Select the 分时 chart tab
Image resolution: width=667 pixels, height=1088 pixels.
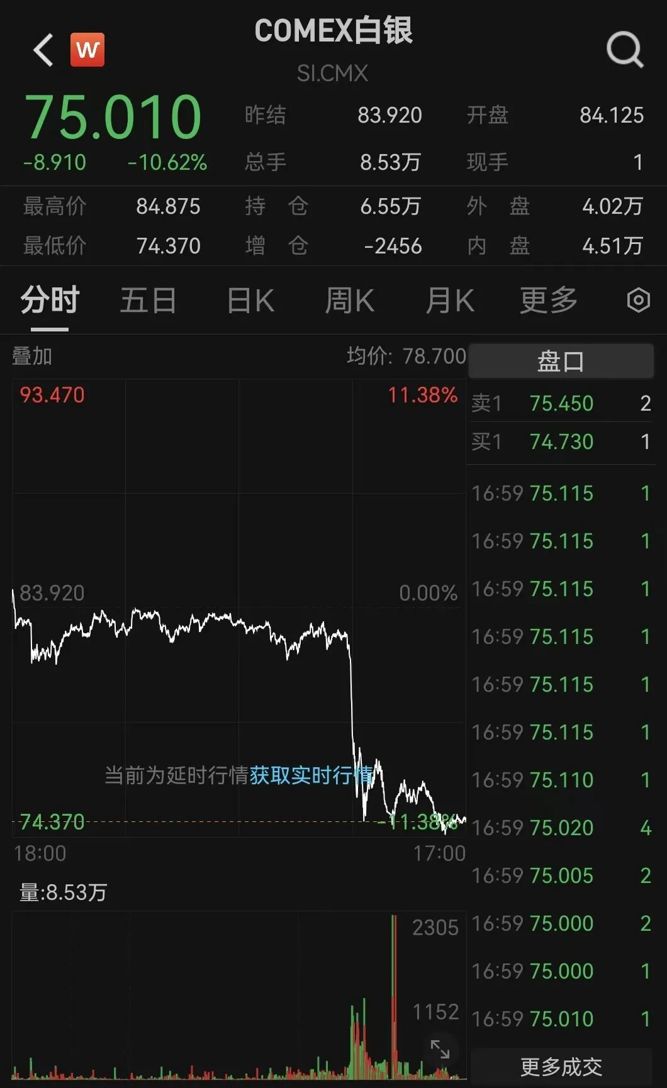(49, 300)
